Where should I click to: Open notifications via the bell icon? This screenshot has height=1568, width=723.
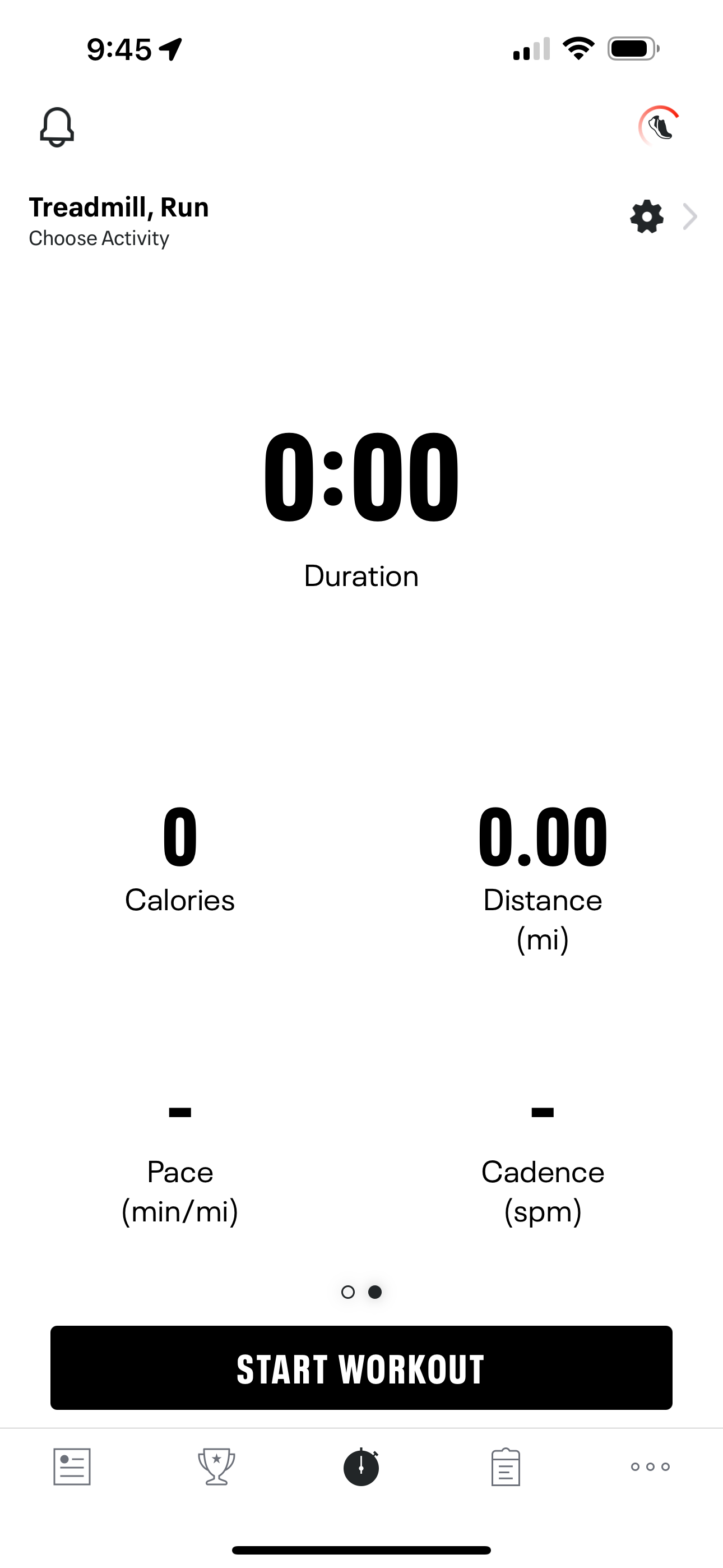click(57, 127)
